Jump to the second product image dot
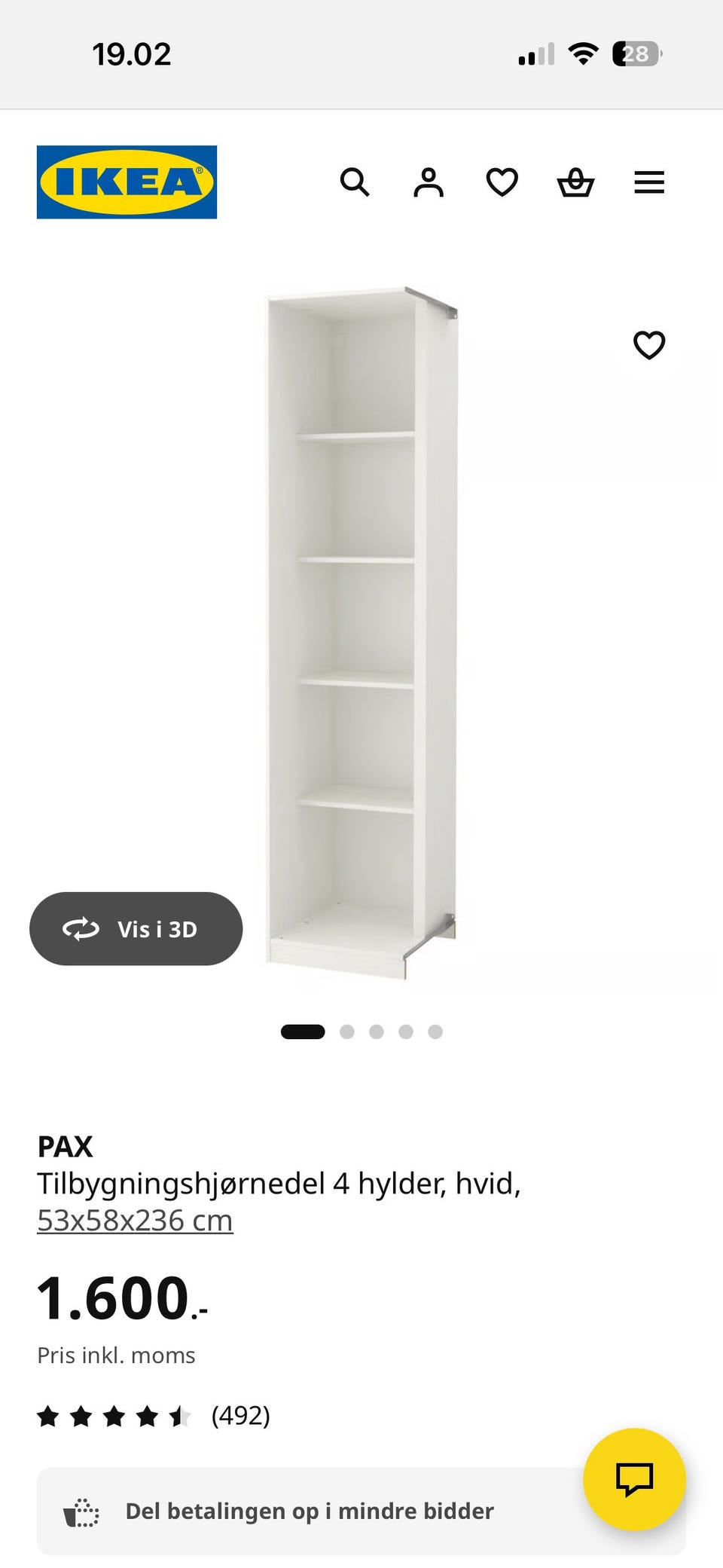 347,1032
